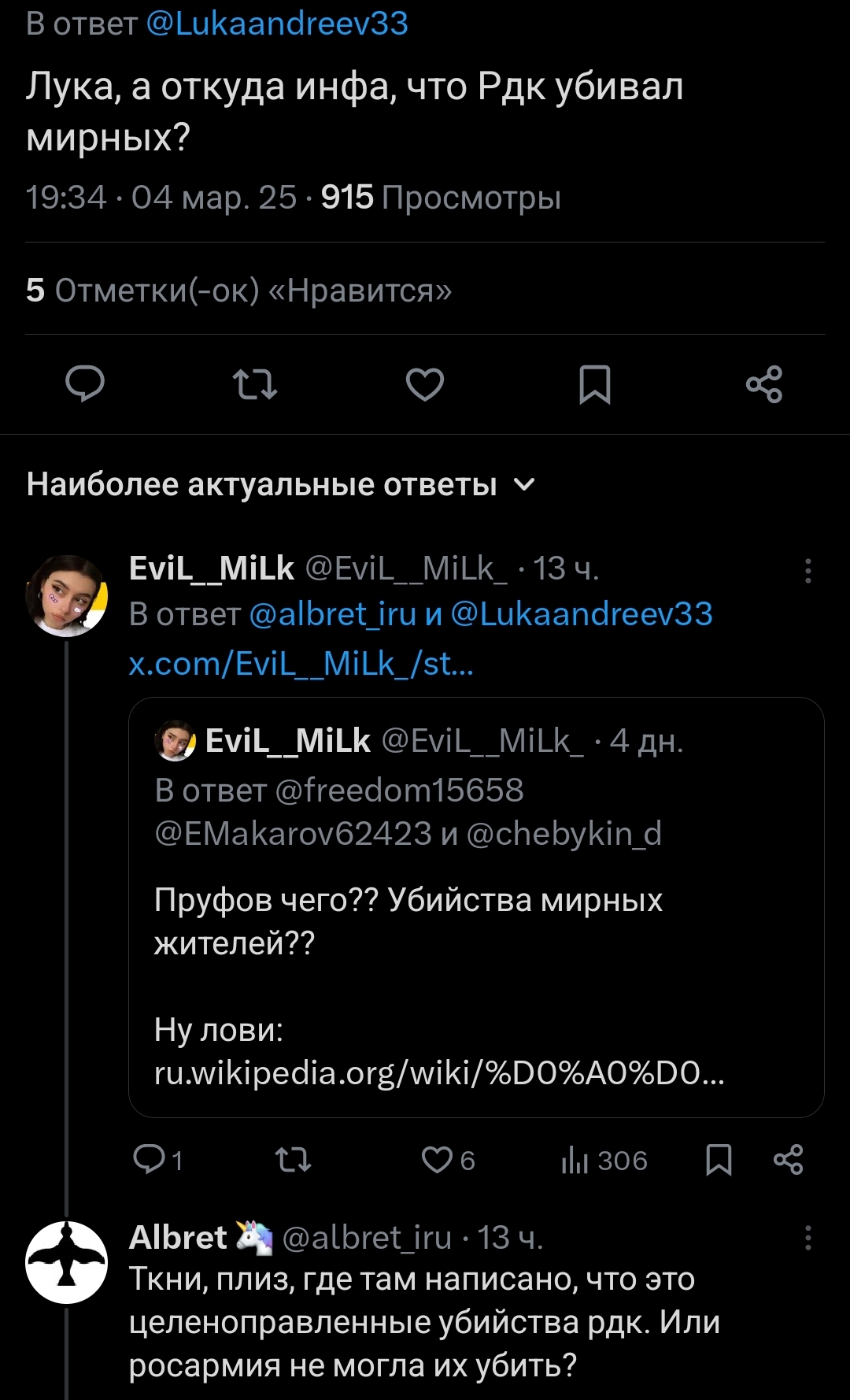
Task: Follow the x.com/EviL__MiLk_/st... link
Action: [x=301, y=664]
